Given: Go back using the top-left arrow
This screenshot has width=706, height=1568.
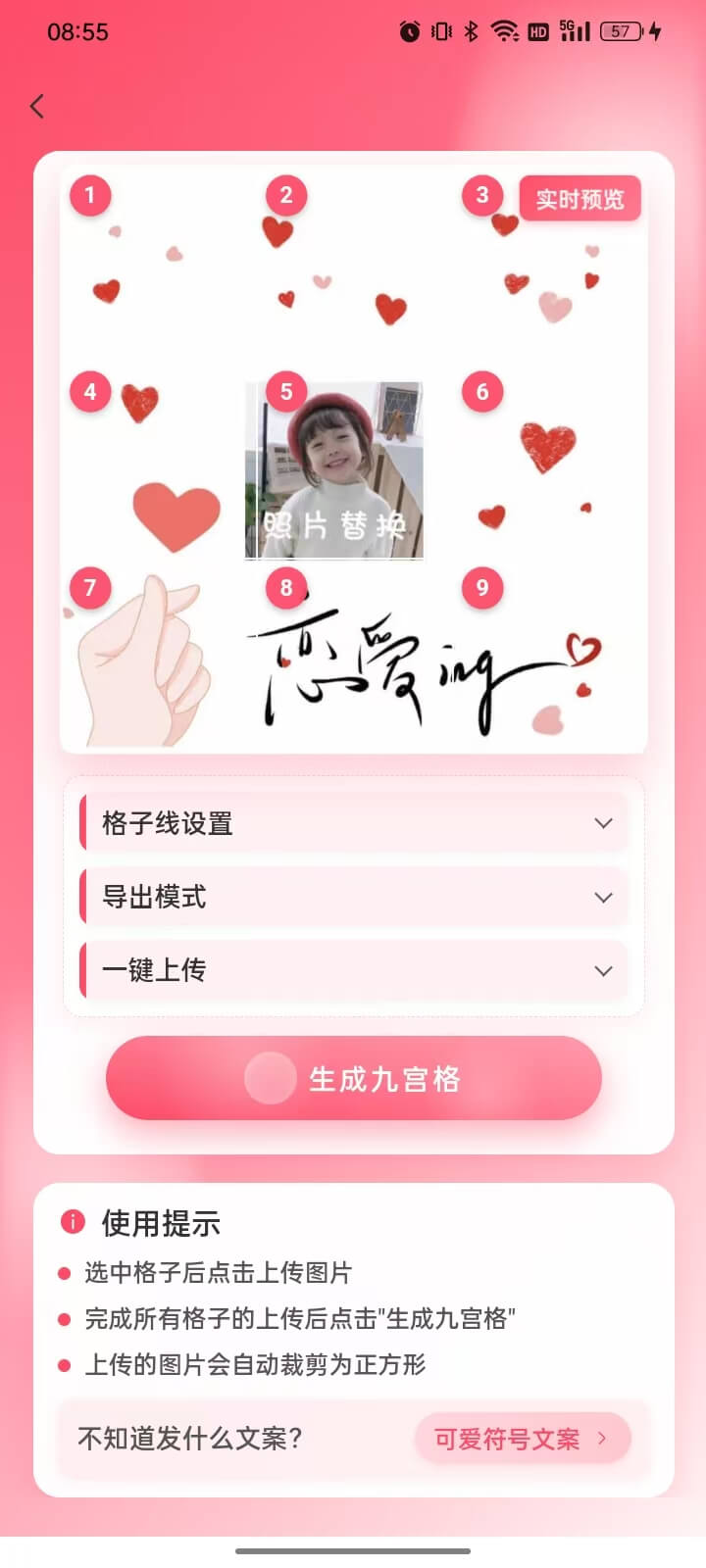Looking at the screenshot, I should (37, 106).
